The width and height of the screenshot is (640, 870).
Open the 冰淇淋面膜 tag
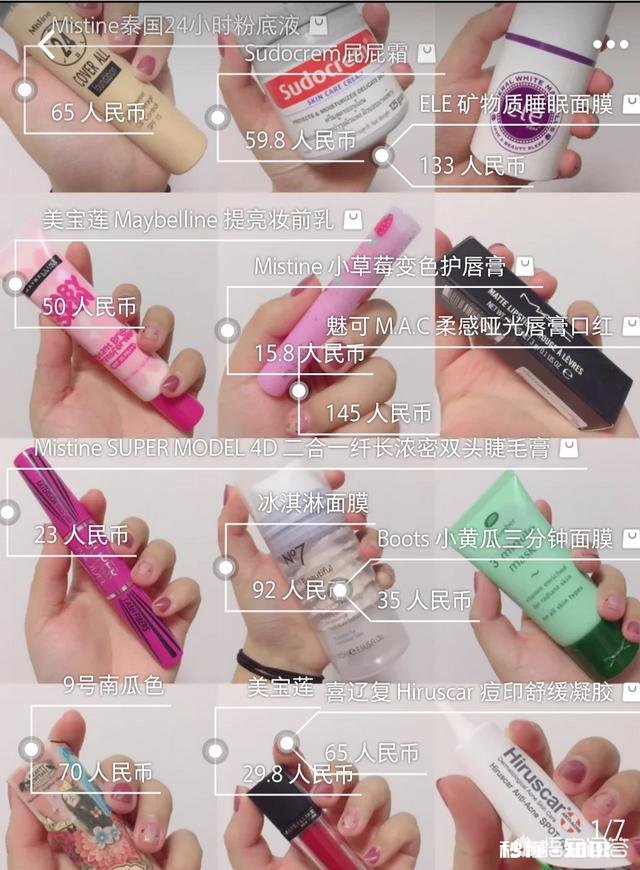[x=313, y=502]
